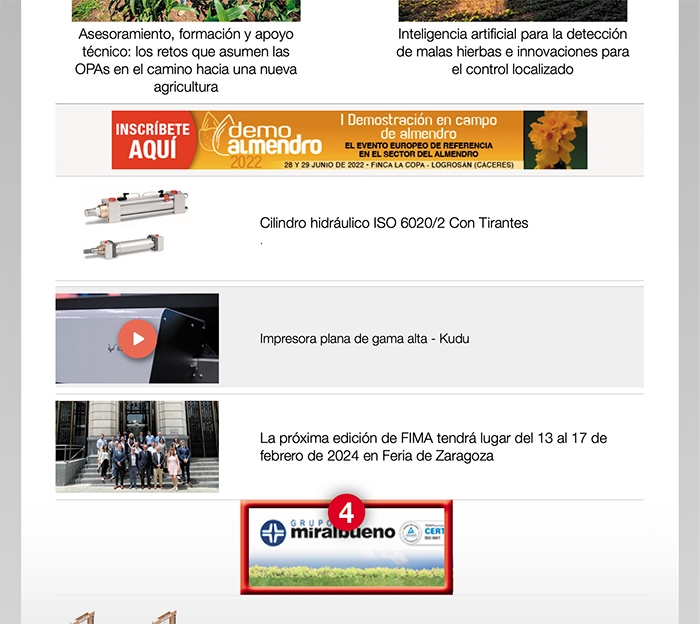This screenshot has width=700, height=624.
Task: Open Impresora plana de gama alta - Kudu
Action: pyautogui.click(x=364, y=339)
